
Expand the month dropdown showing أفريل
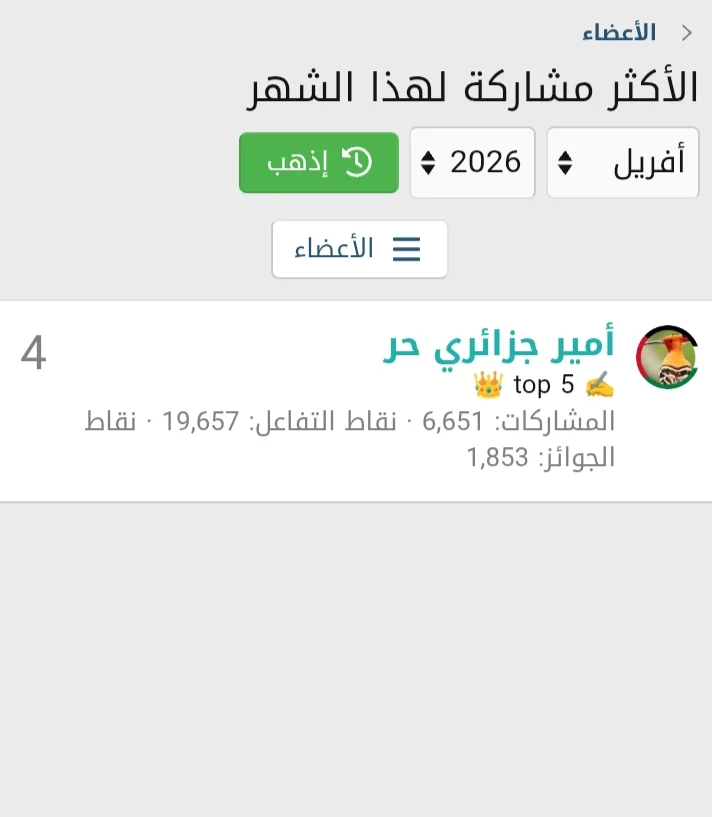622,162
